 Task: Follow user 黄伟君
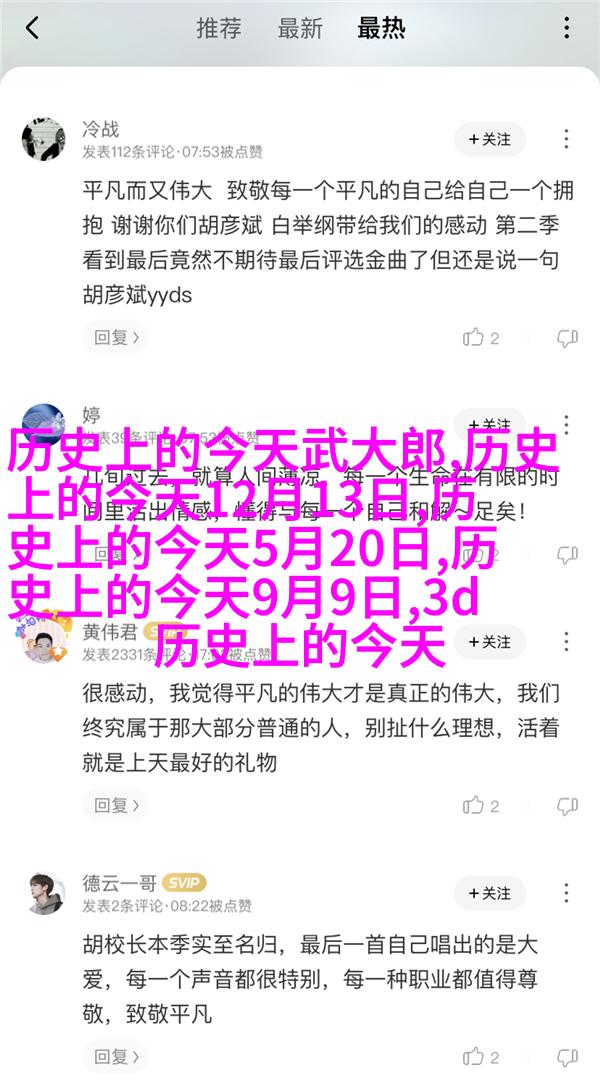tap(489, 642)
